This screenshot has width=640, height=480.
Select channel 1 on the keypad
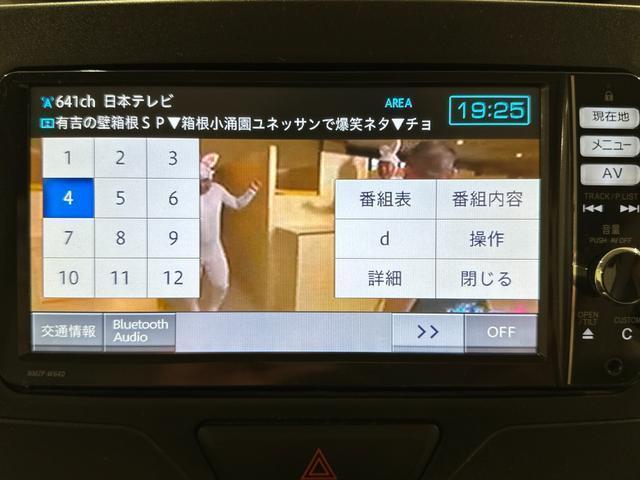(x=68, y=158)
